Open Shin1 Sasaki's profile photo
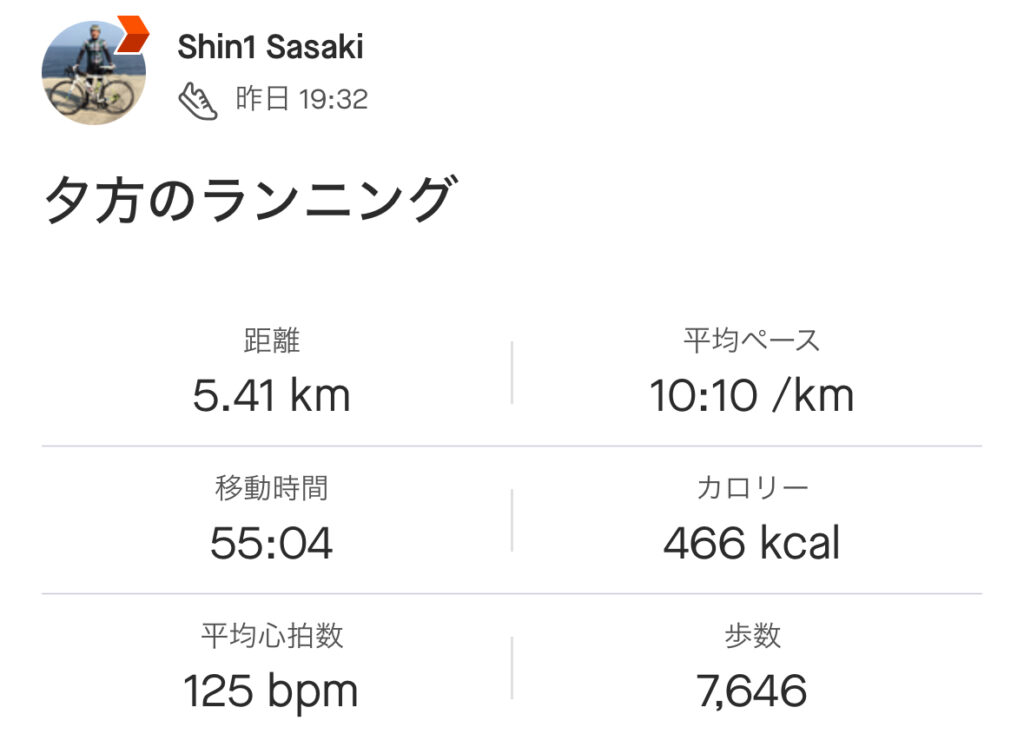The height and width of the screenshot is (734, 1024). click(93, 72)
